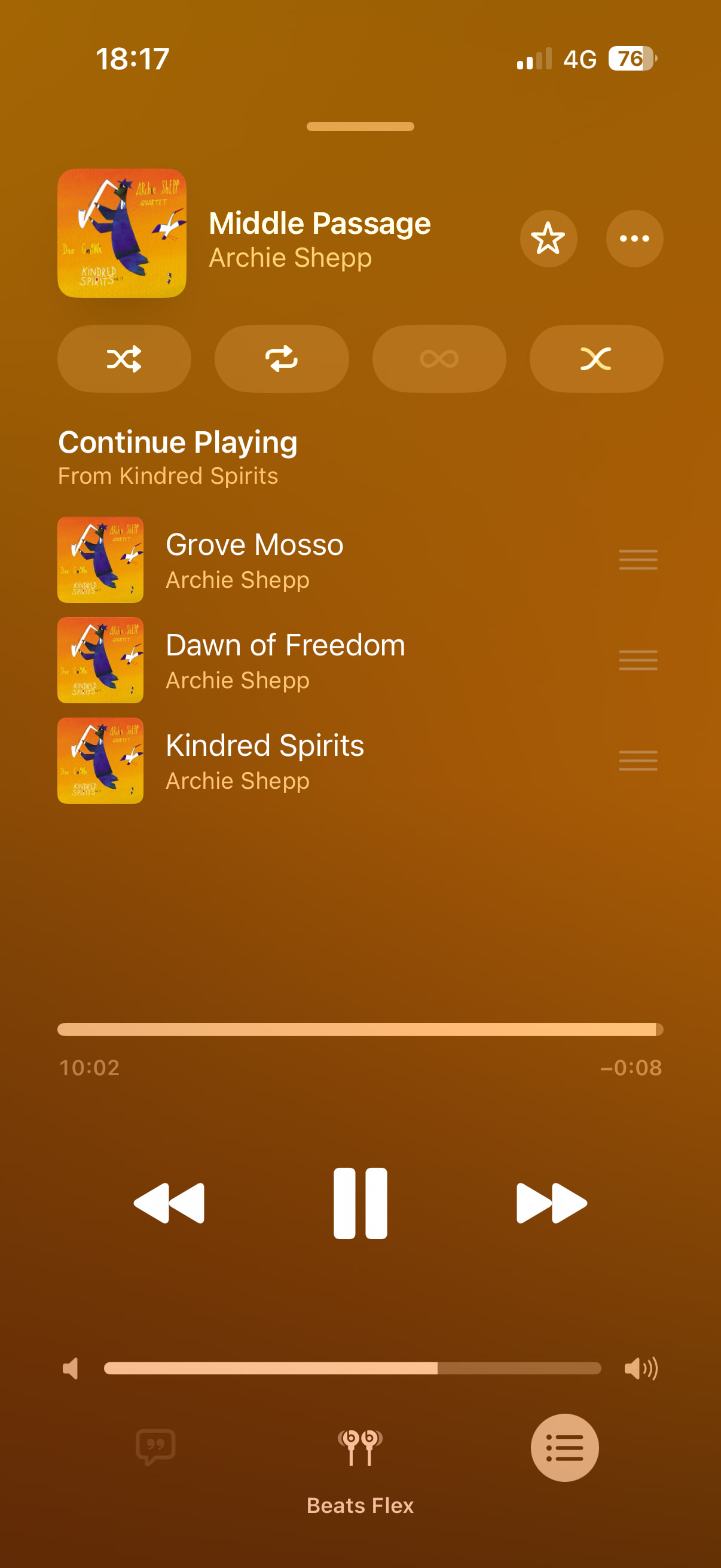Toggle repeat mode
This screenshot has width=721, height=1568.
[x=281, y=359]
